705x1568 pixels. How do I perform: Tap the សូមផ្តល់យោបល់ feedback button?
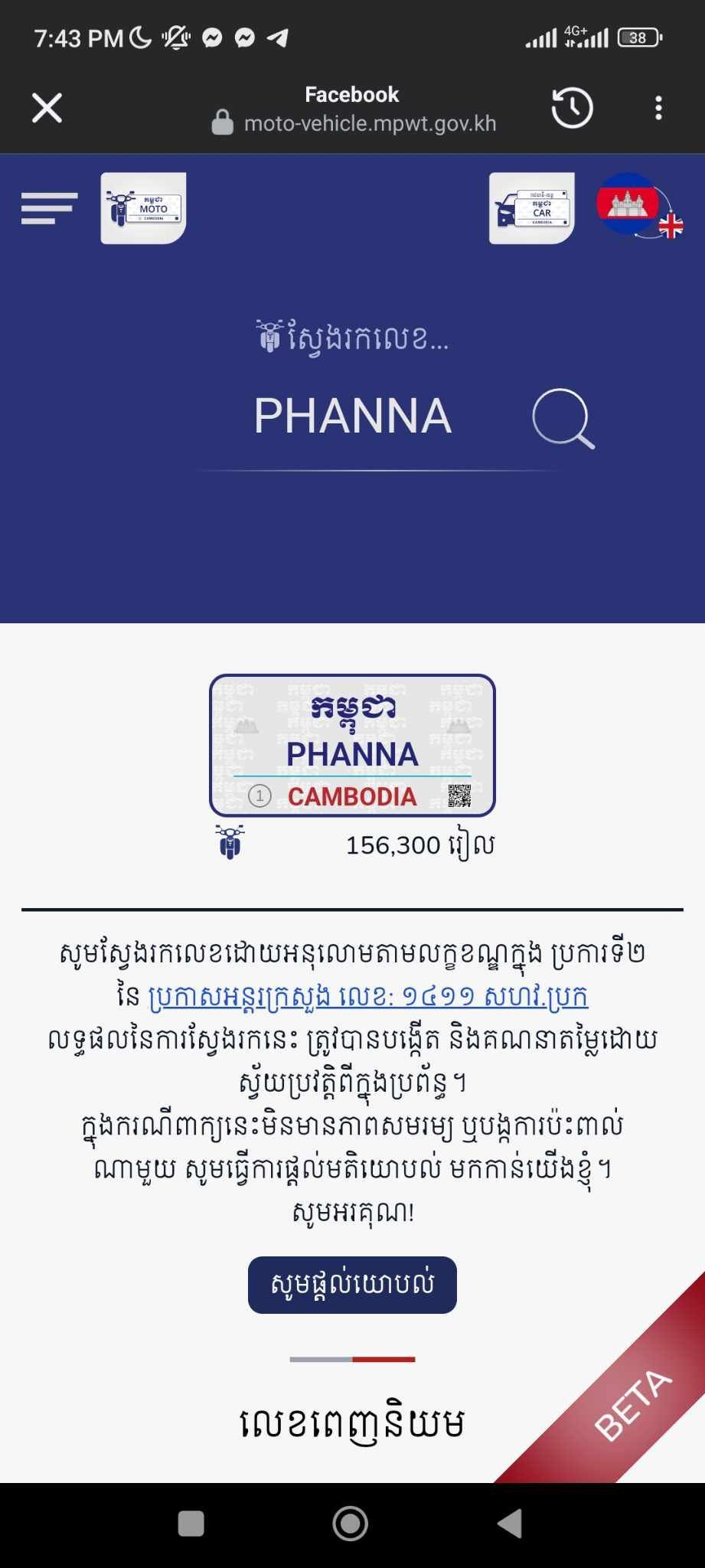click(352, 1285)
